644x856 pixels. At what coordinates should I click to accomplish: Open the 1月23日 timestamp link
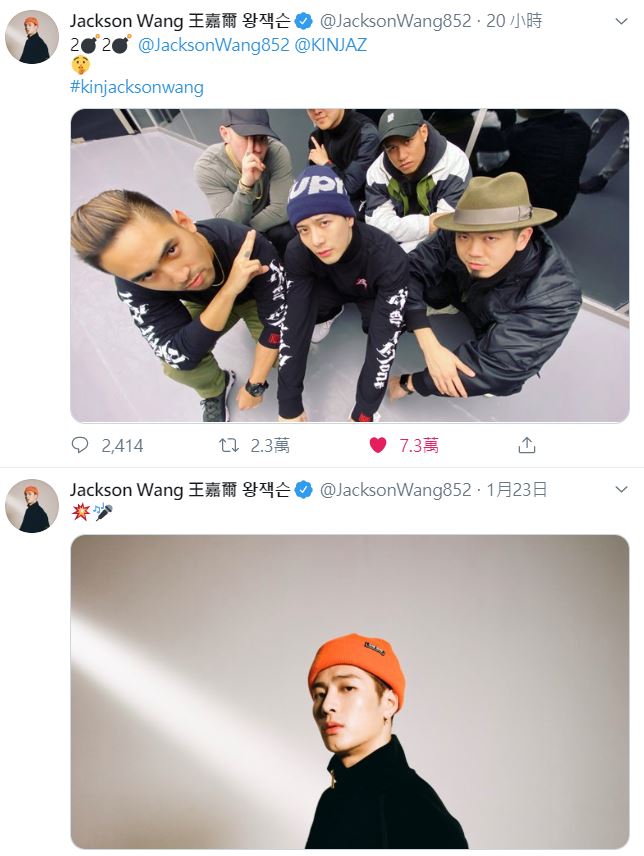click(x=518, y=490)
